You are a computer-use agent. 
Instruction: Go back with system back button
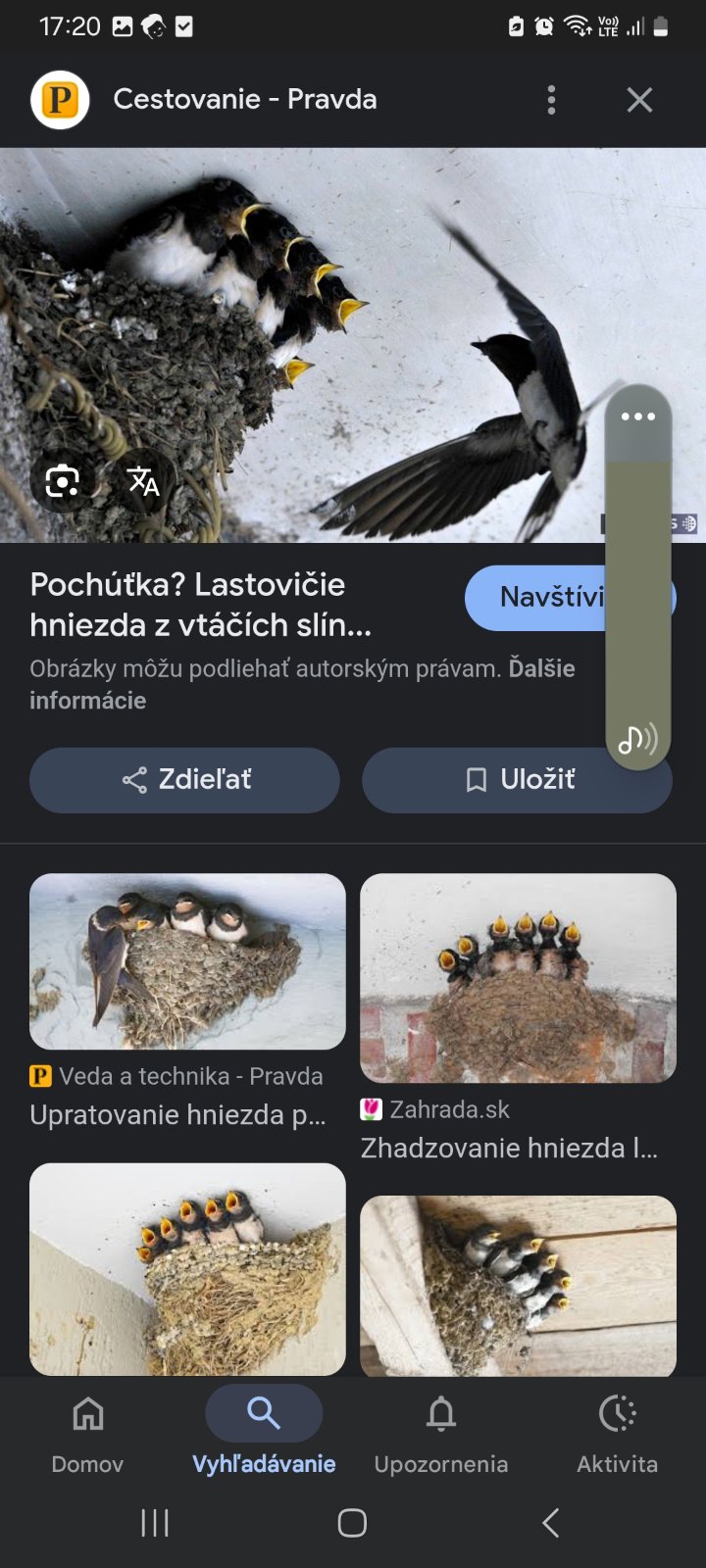point(551,1522)
